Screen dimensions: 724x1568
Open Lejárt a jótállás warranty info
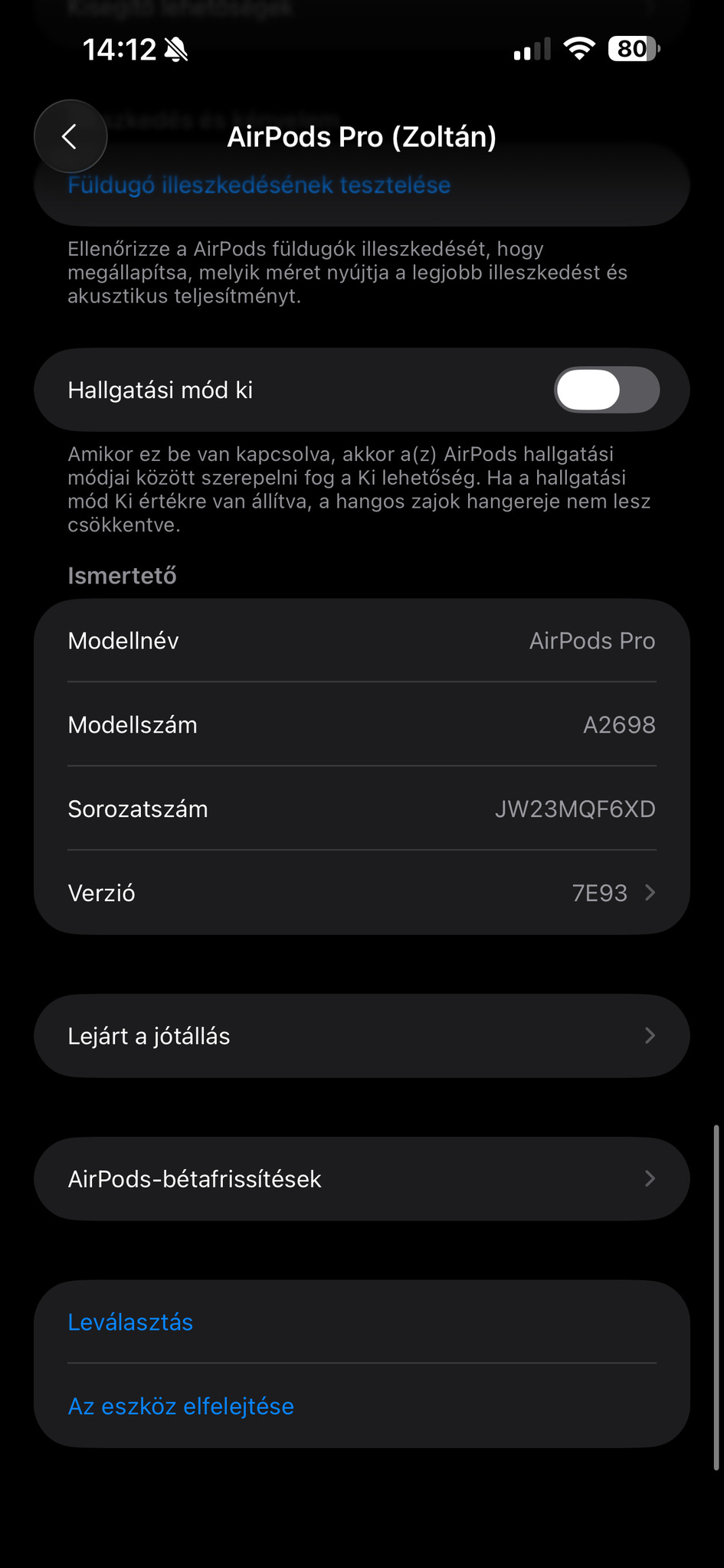point(362,1036)
